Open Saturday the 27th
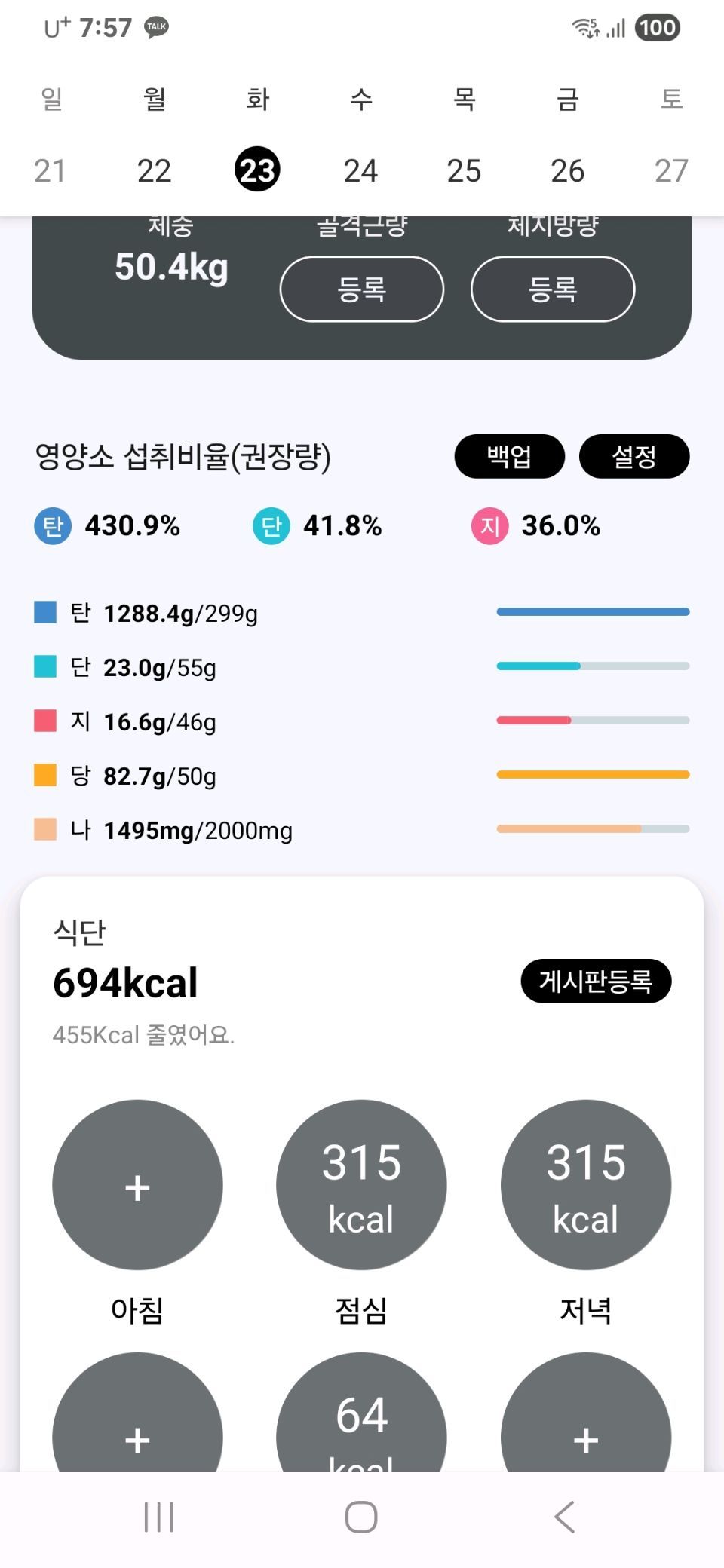The height and width of the screenshot is (1568, 724). coord(670,170)
